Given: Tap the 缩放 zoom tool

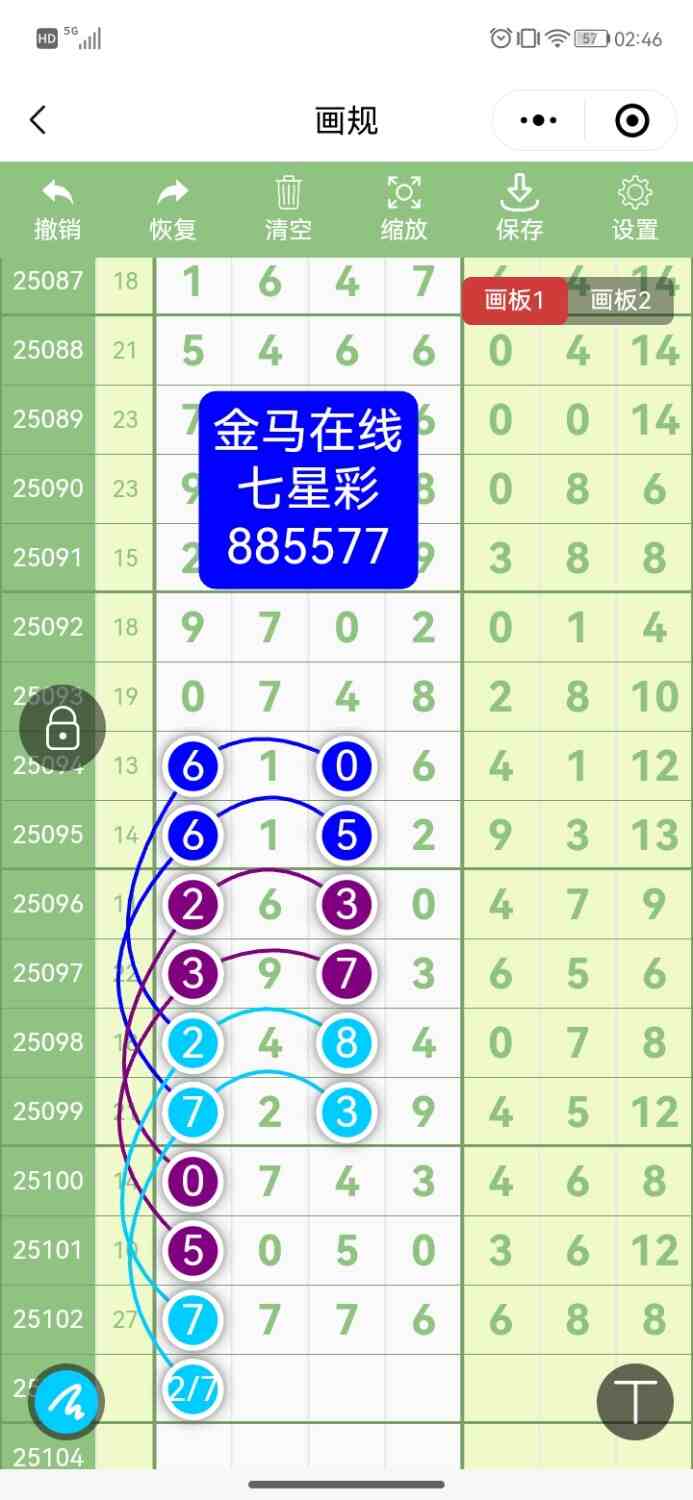Looking at the screenshot, I should point(404,209).
